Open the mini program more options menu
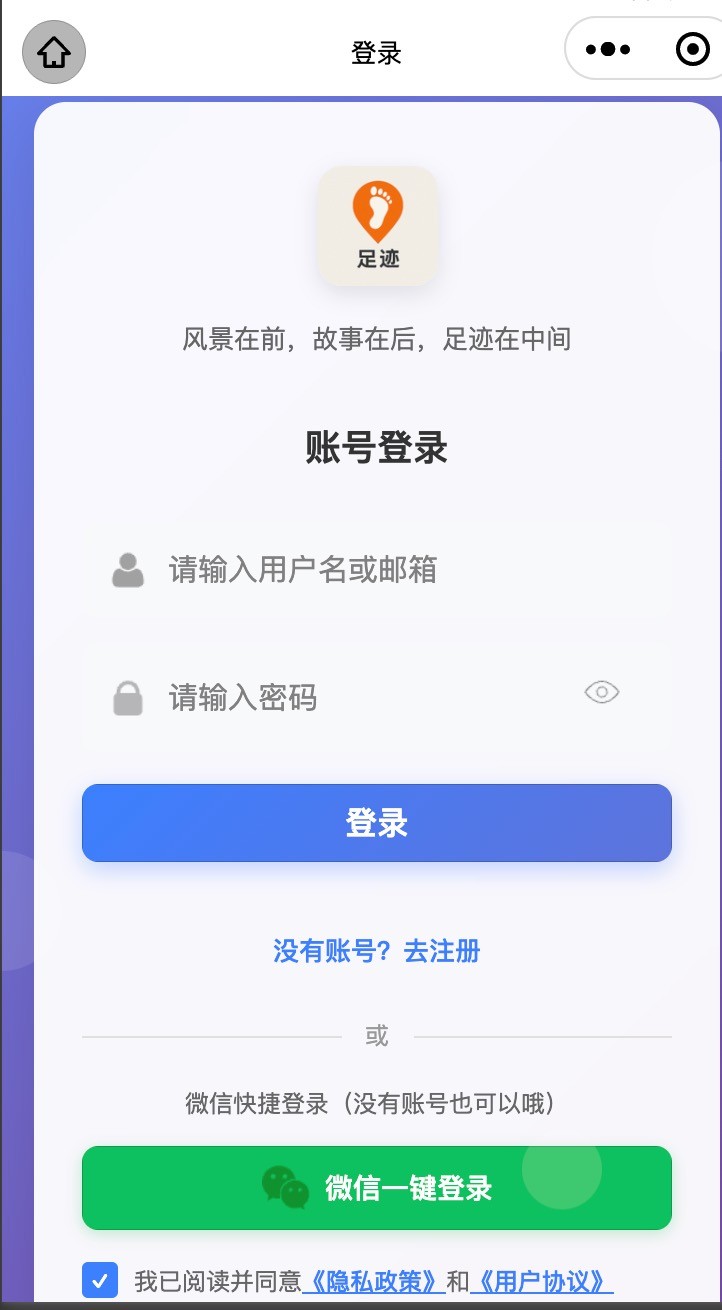722x1310 pixels. pyautogui.click(x=608, y=49)
